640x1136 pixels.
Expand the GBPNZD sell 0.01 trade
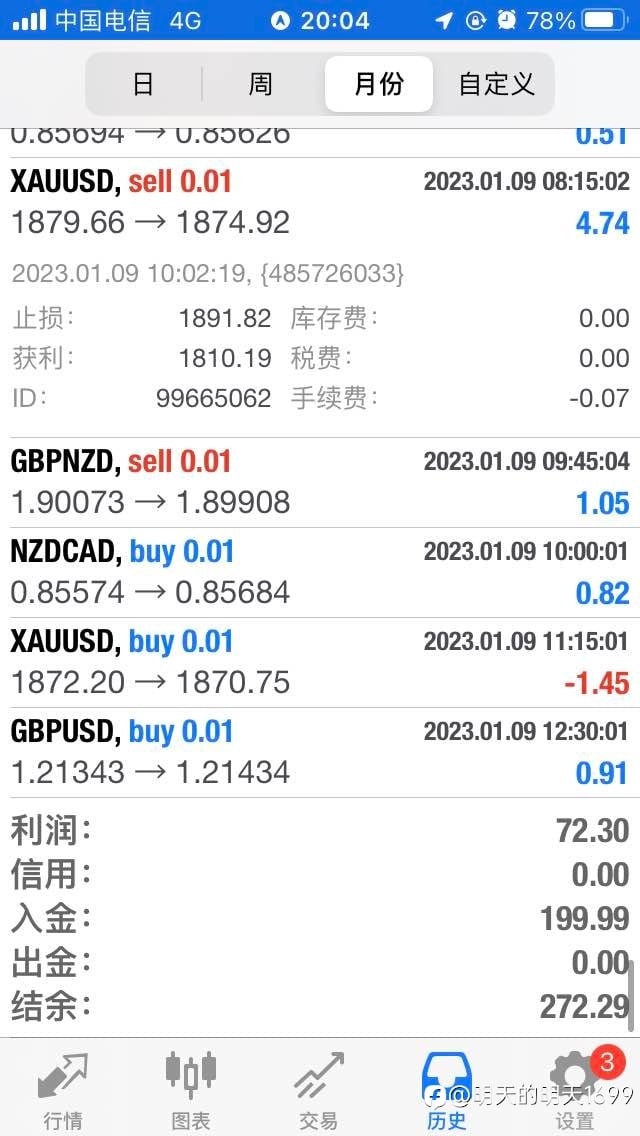click(320, 482)
